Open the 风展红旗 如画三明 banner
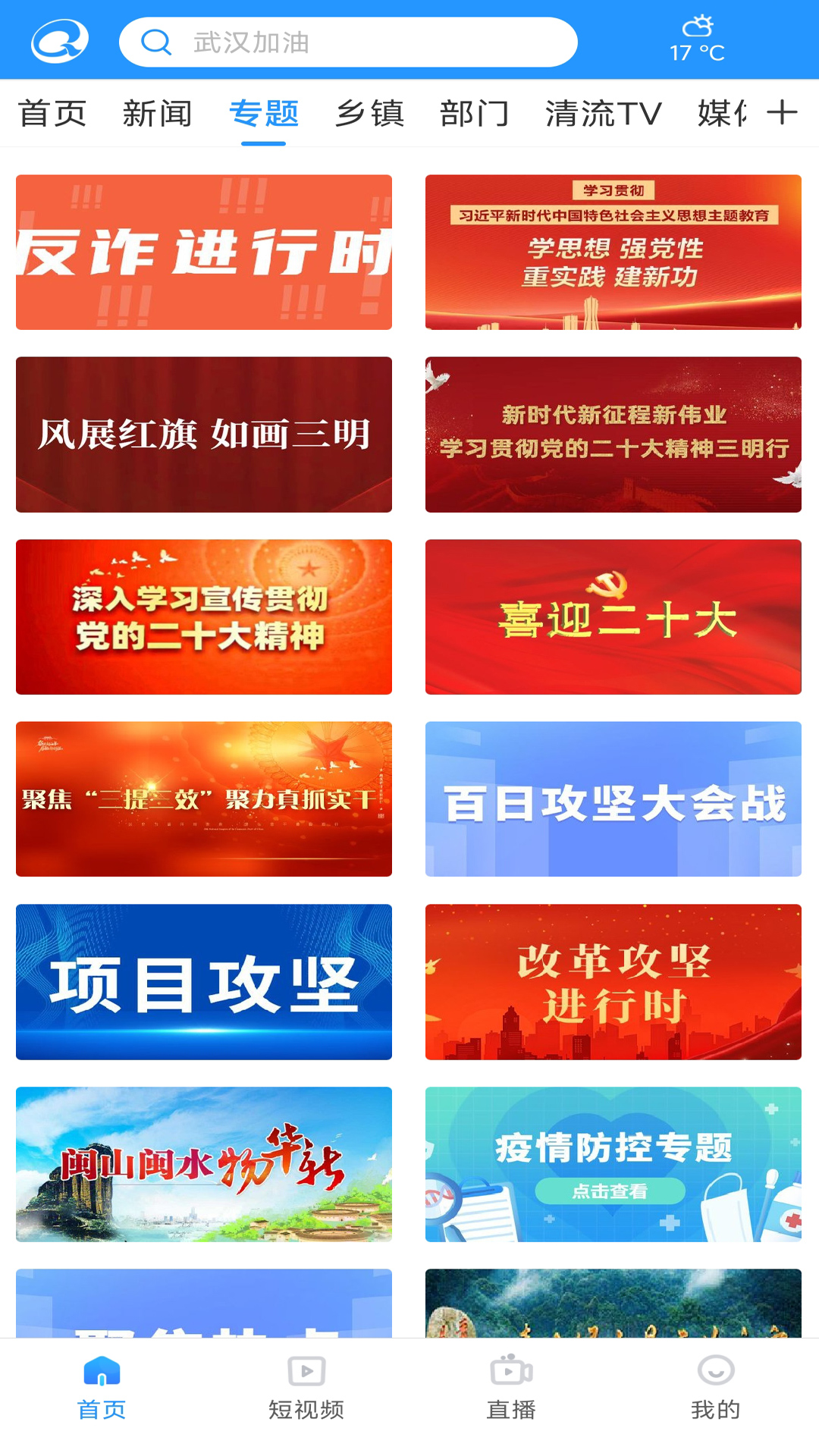The image size is (819, 1456). pos(203,435)
